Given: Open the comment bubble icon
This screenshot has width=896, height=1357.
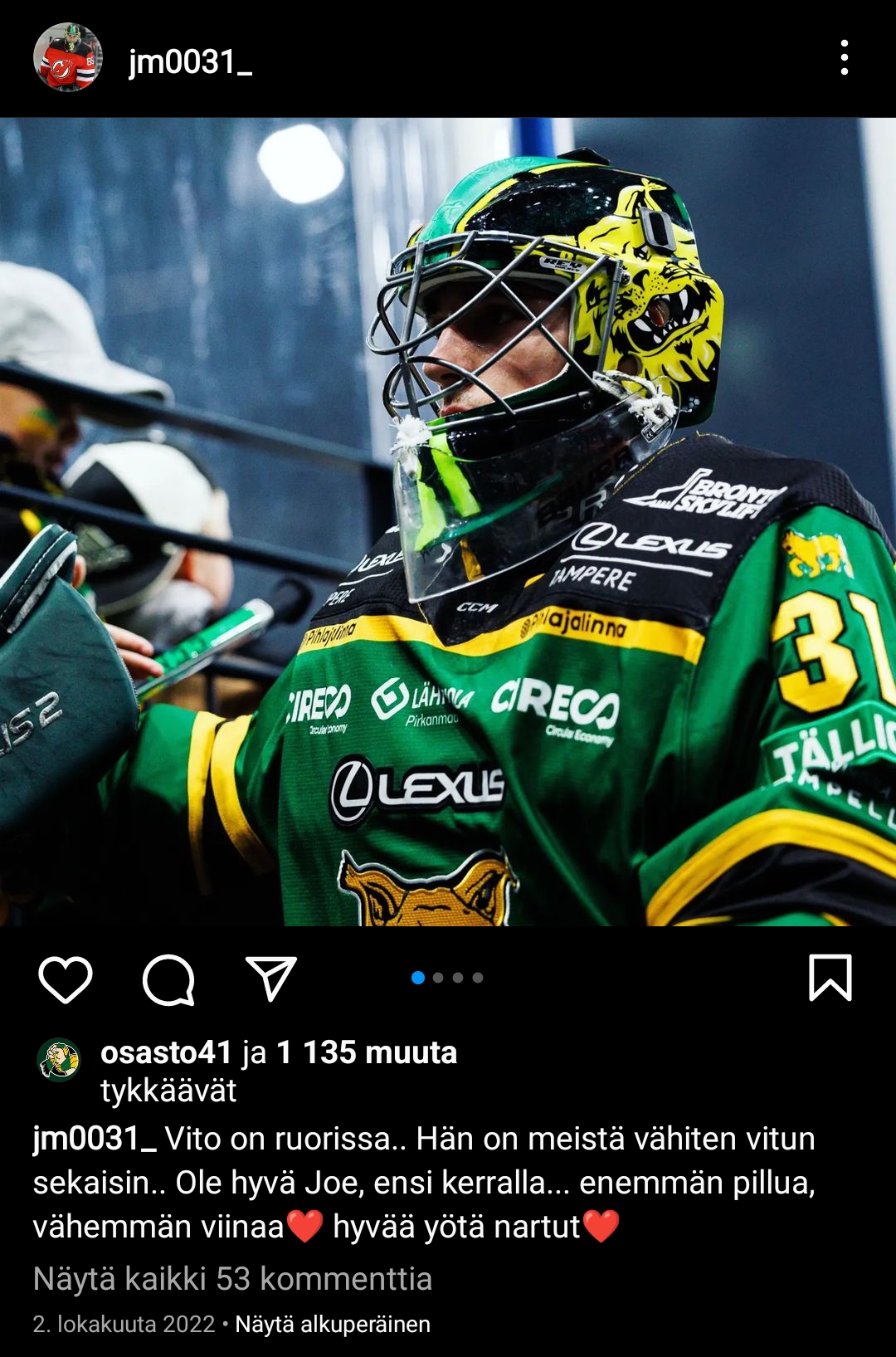Looking at the screenshot, I should tap(168, 979).
